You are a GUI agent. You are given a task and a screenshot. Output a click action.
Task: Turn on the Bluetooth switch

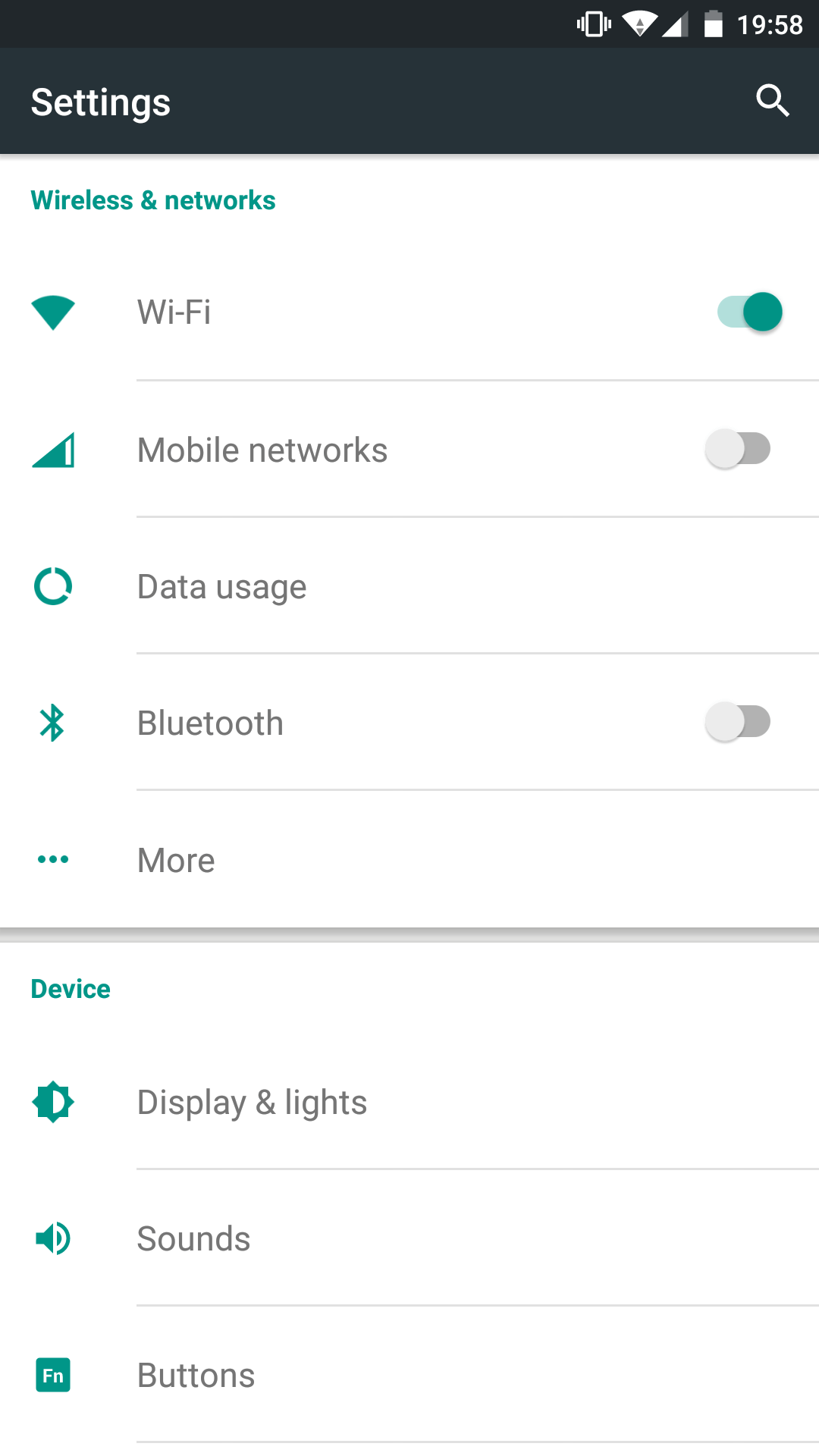[x=737, y=722]
